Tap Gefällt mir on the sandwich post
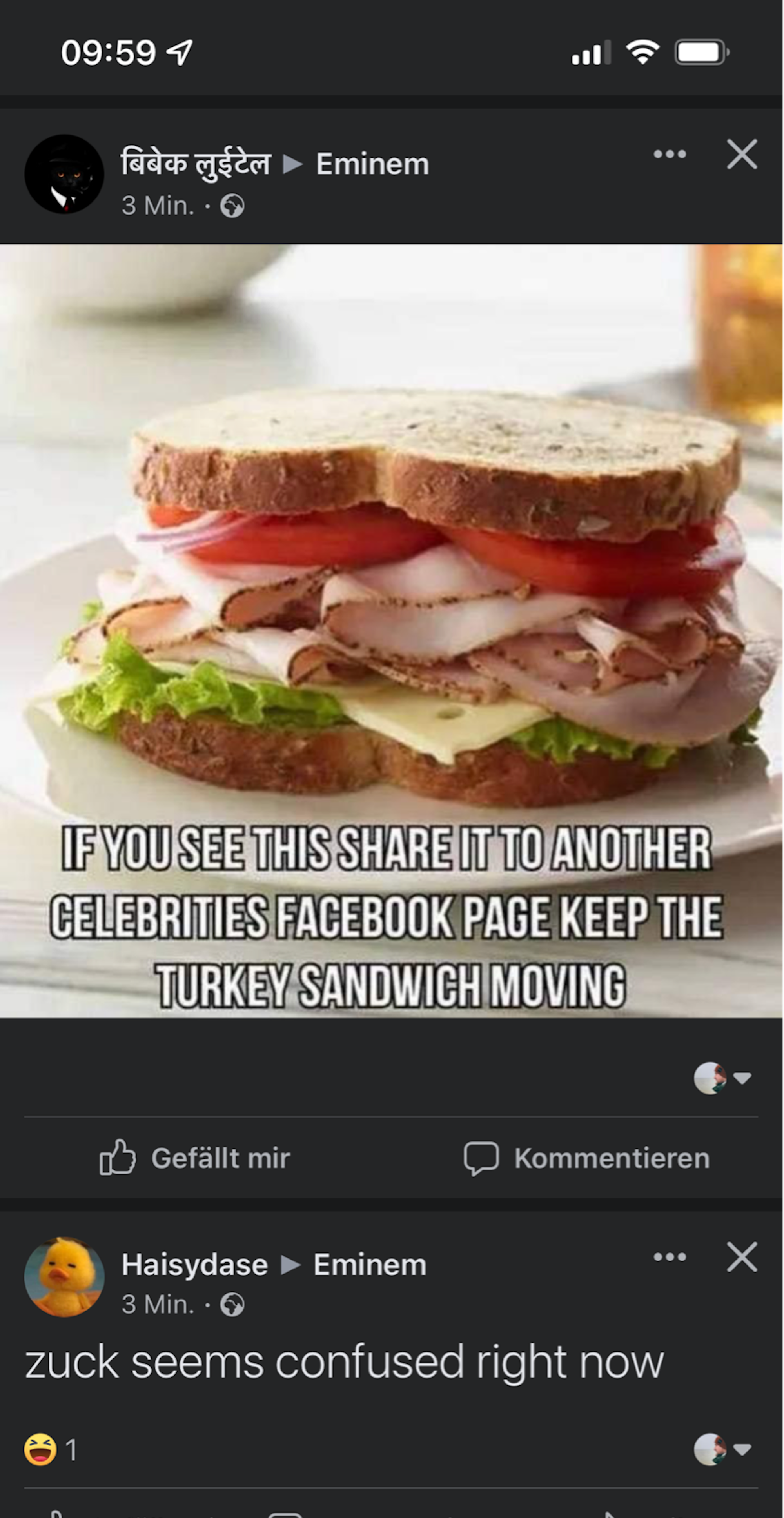The image size is (784, 1518). coord(195,1158)
